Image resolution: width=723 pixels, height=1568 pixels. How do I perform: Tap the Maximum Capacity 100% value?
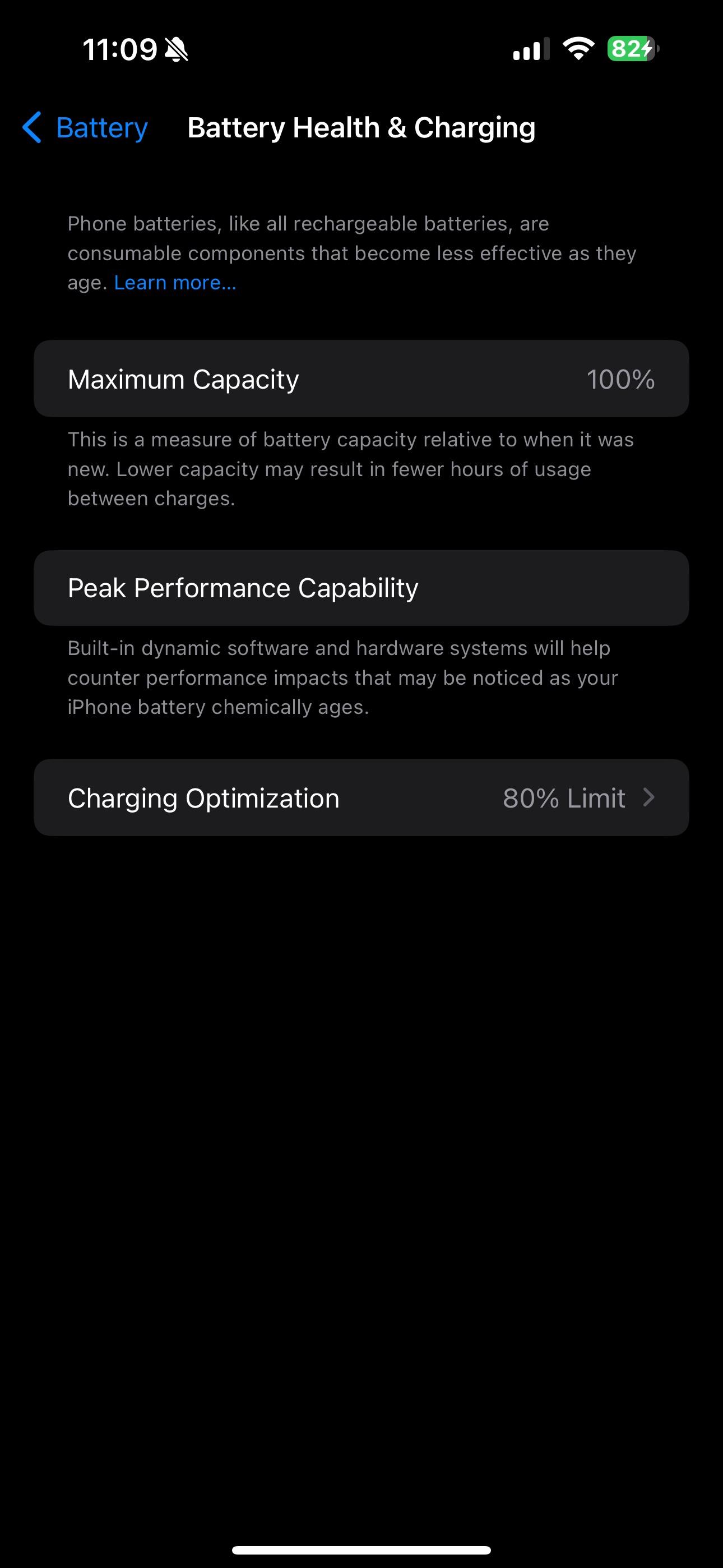pos(622,379)
